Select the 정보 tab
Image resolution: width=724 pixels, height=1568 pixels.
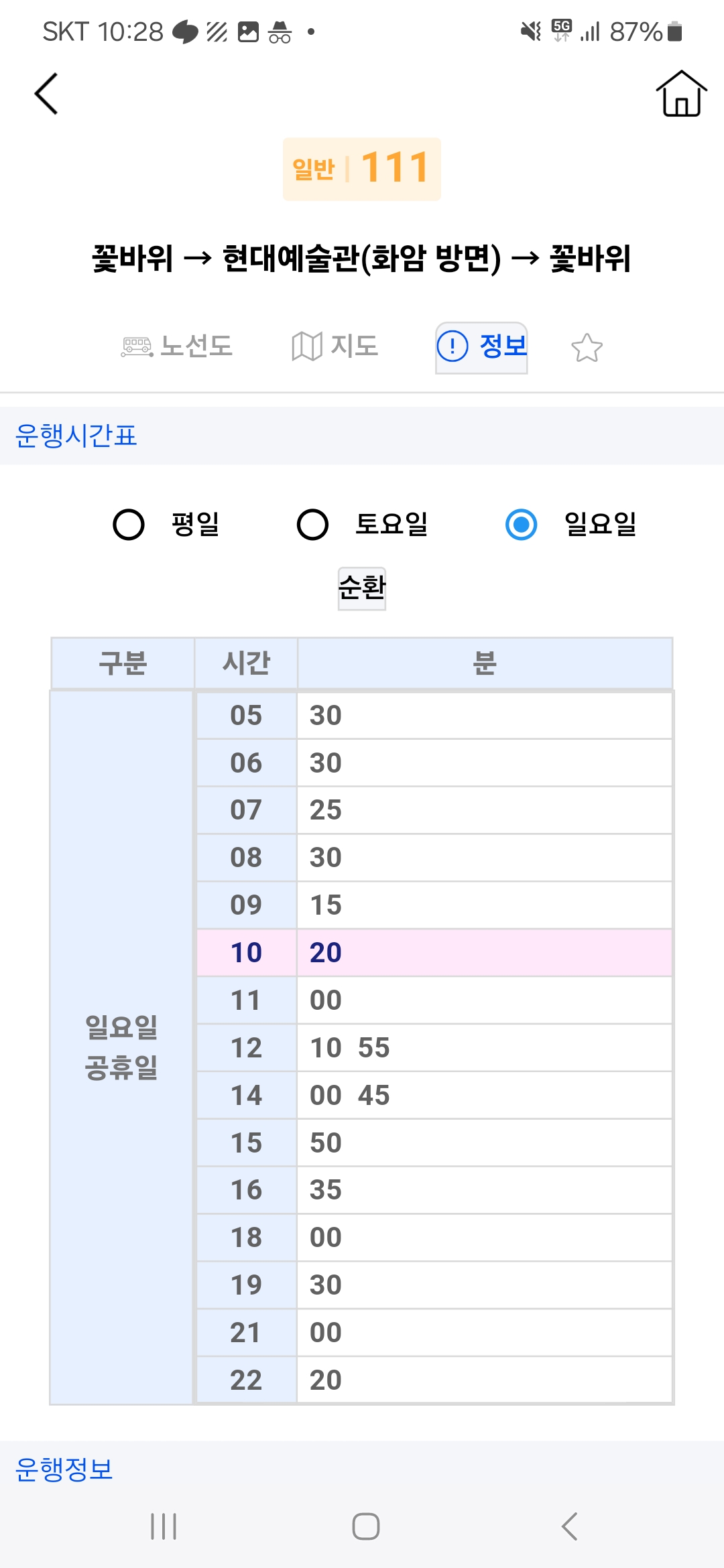(x=481, y=347)
